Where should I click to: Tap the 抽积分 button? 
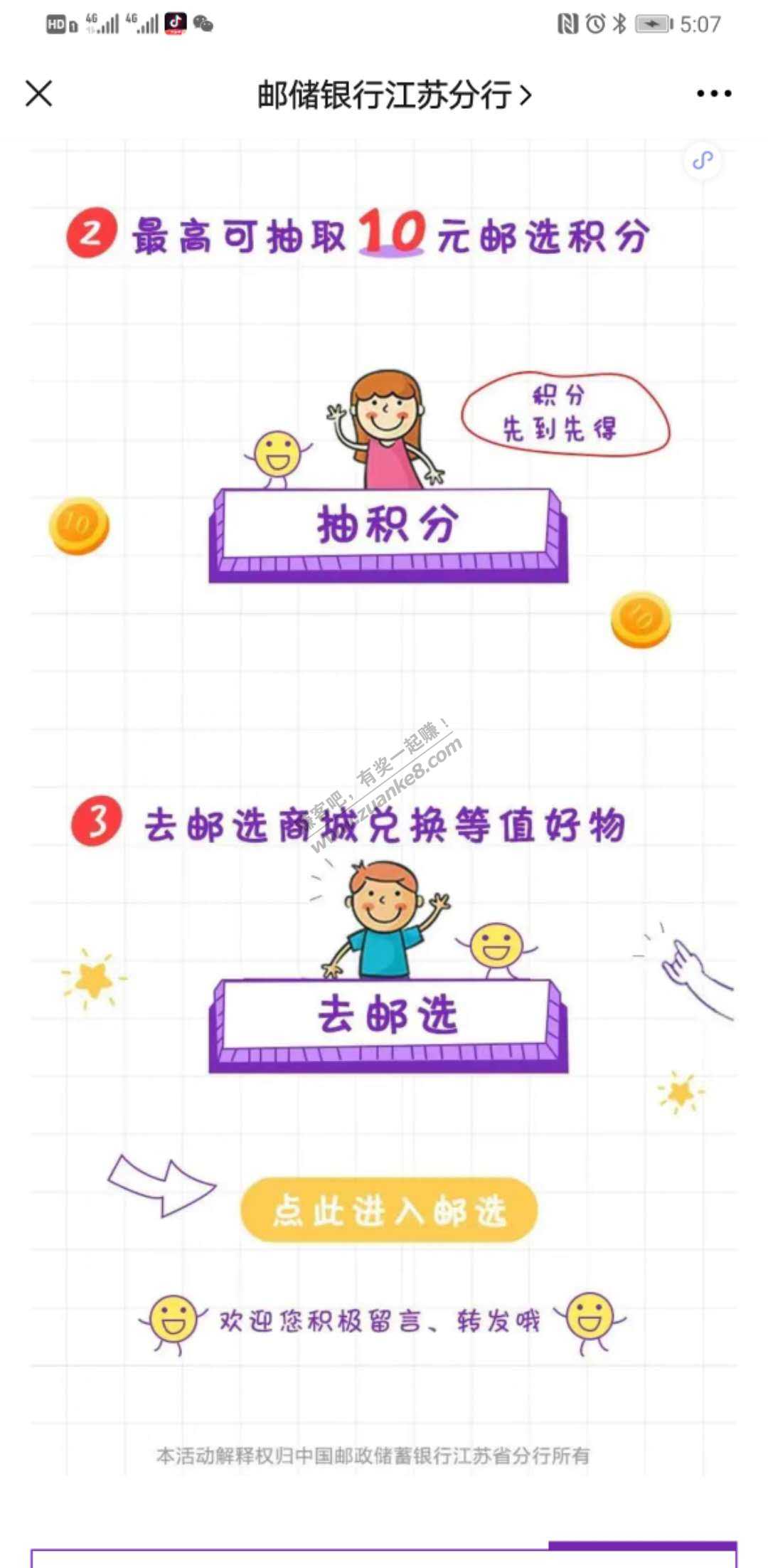pyautogui.click(x=388, y=528)
